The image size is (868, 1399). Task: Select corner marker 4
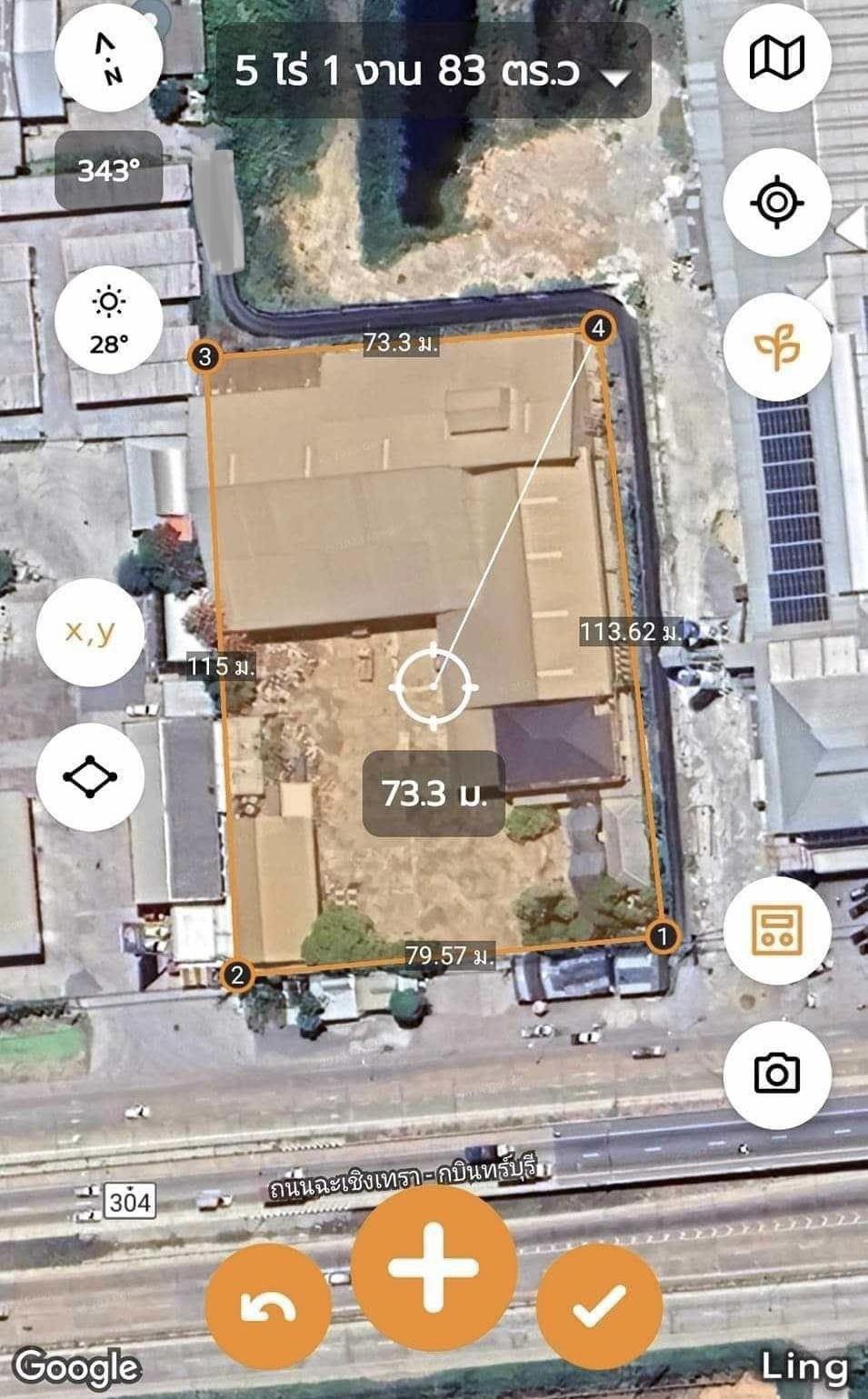click(598, 327)
